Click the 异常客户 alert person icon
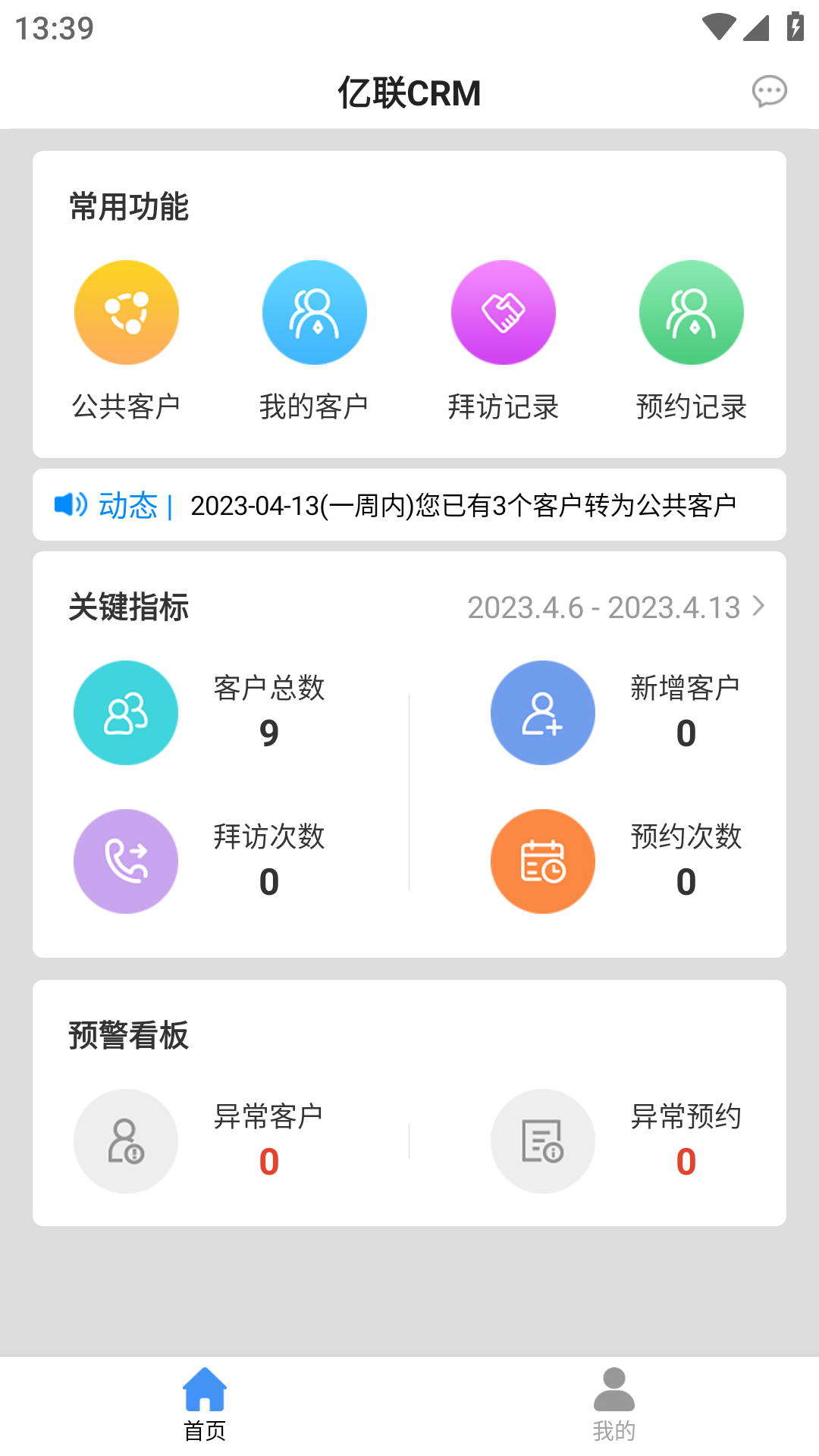The height and width of the screenshot is (1456, 819). [x=125, y=1141]
